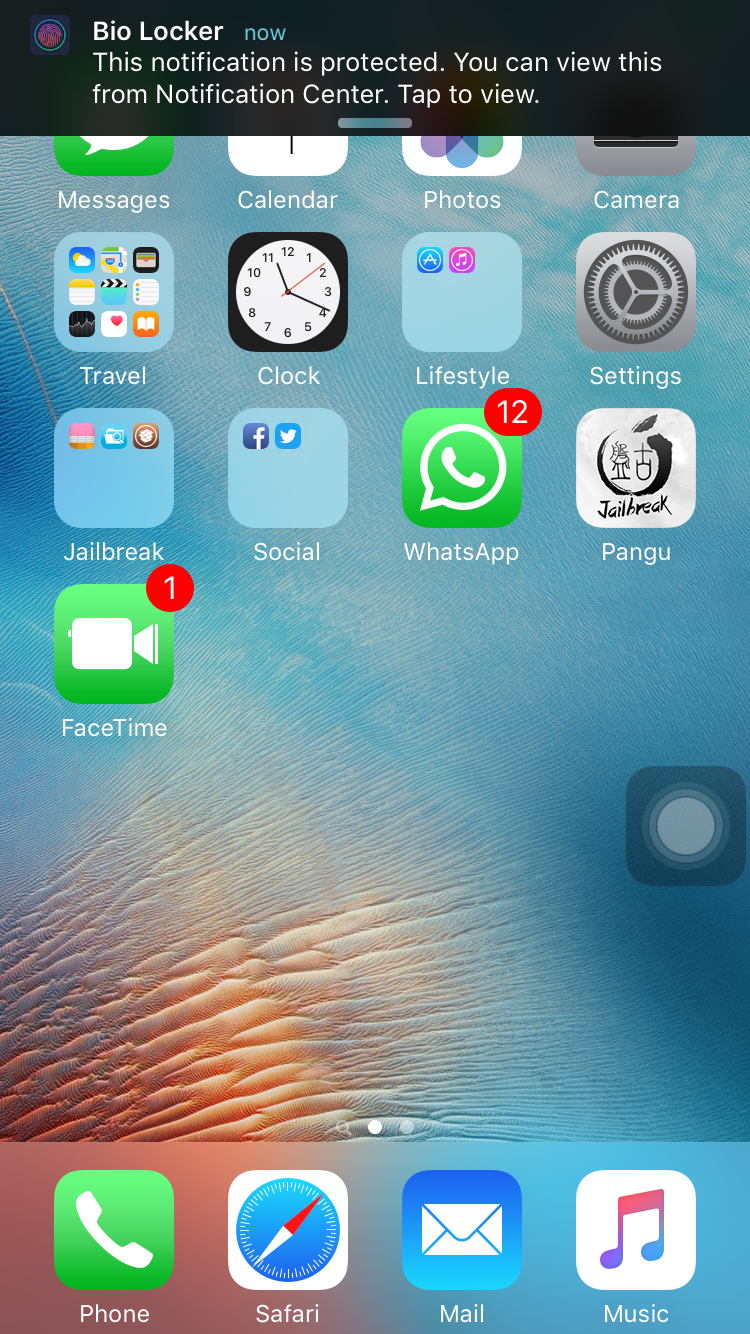Open the Mail app

click(x=462, y=1230)
